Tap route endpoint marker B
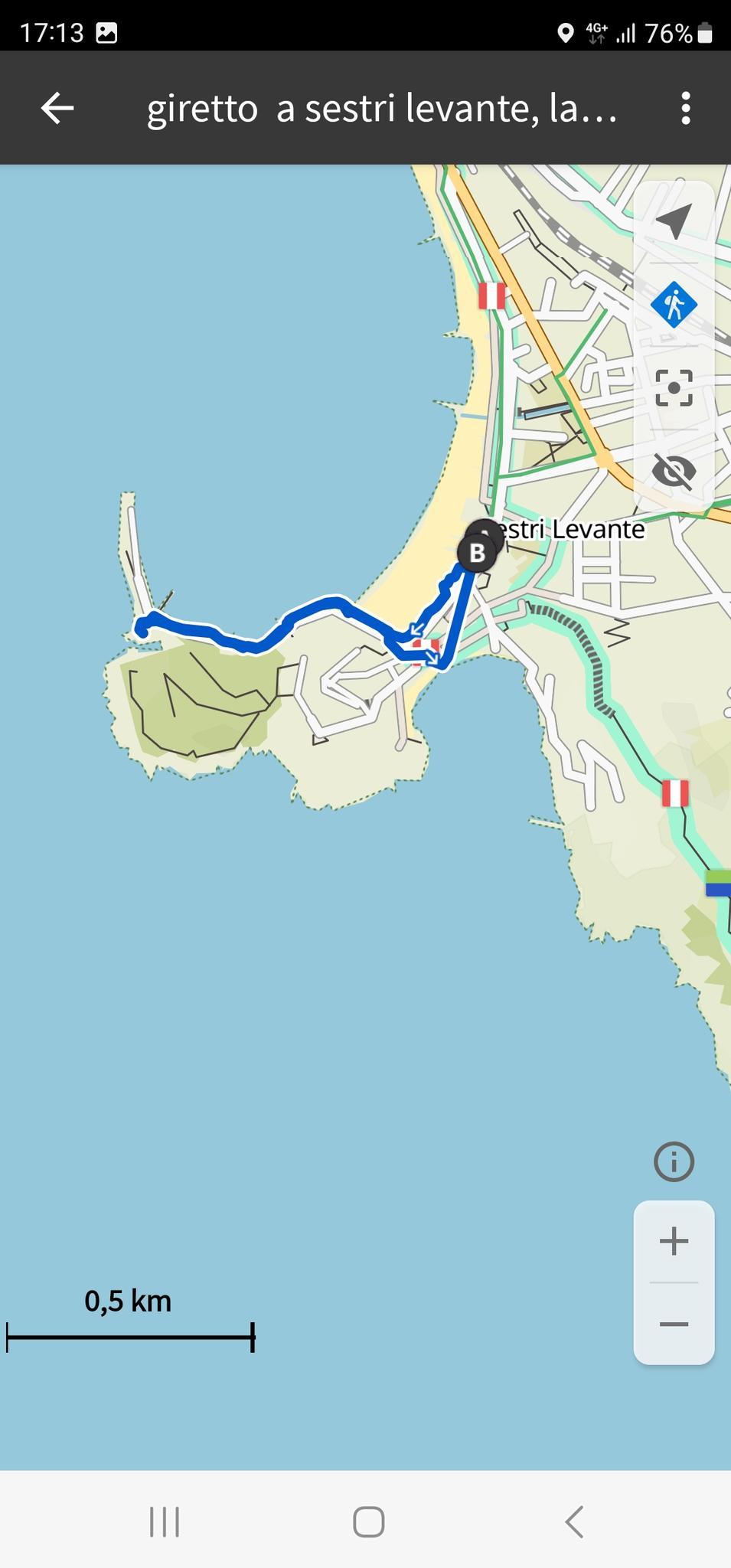Image resolution: width=731 pixels, height=1568 pixels. (x=476, y=553)
